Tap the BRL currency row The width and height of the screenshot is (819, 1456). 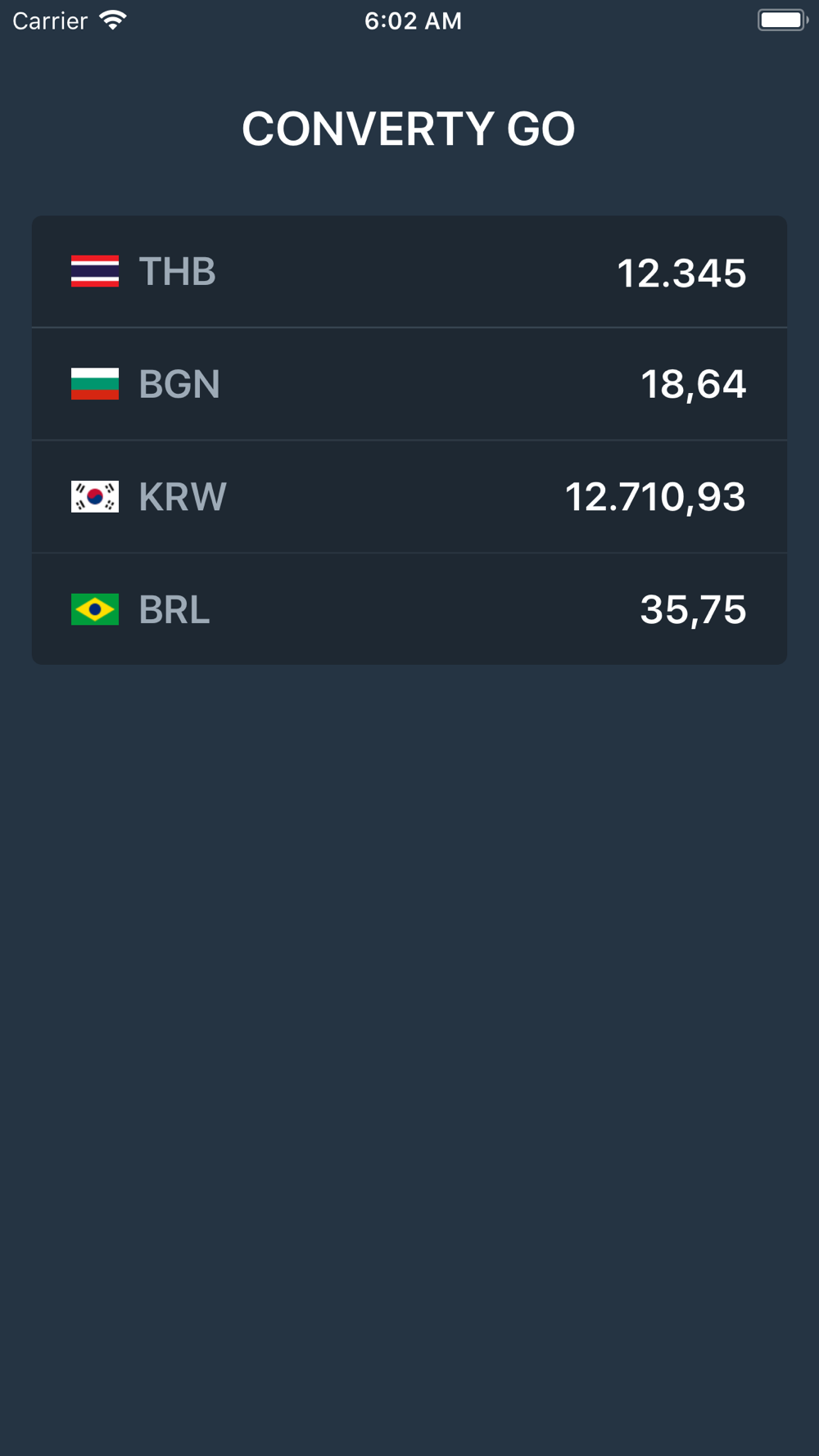coord(409,609)
